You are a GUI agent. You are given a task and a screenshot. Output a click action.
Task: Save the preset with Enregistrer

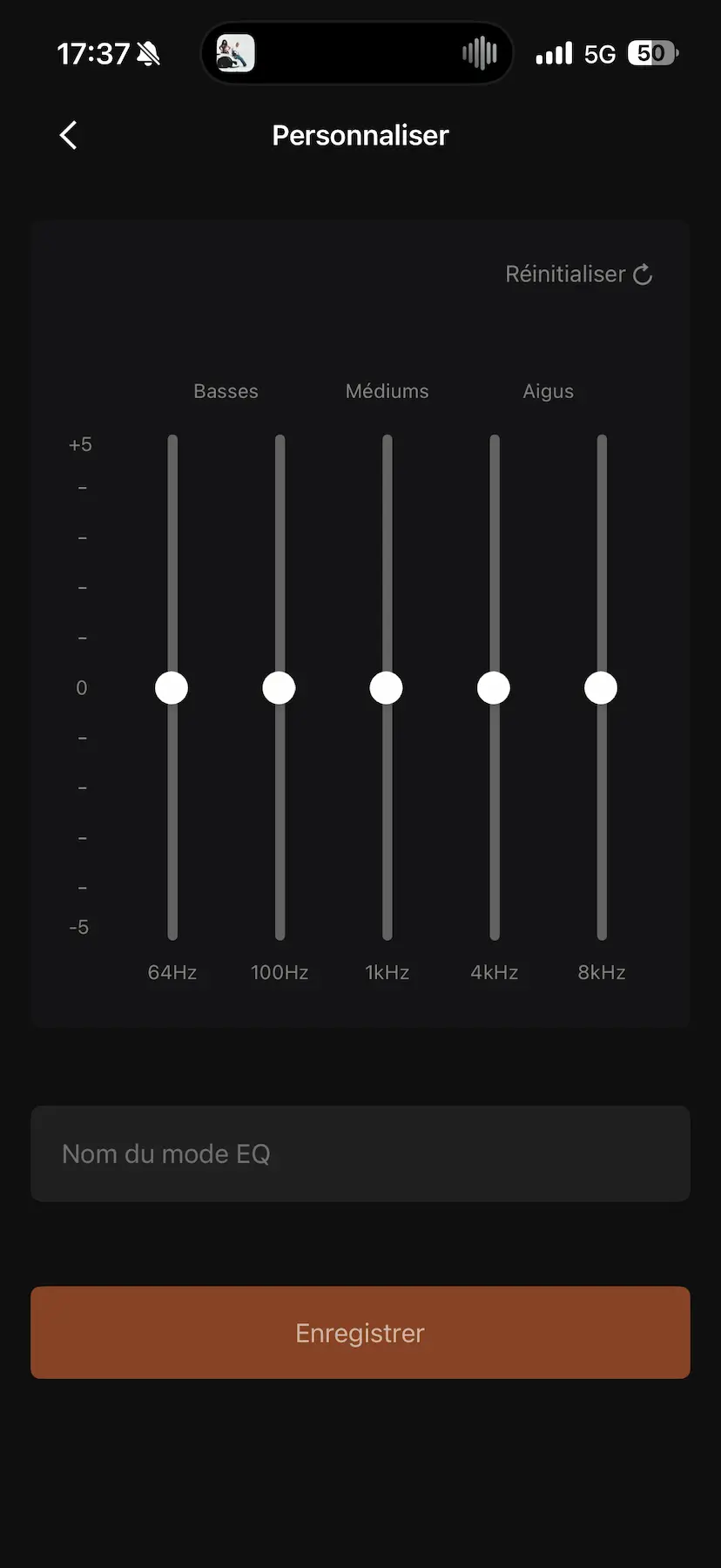tap(360, 1333)
